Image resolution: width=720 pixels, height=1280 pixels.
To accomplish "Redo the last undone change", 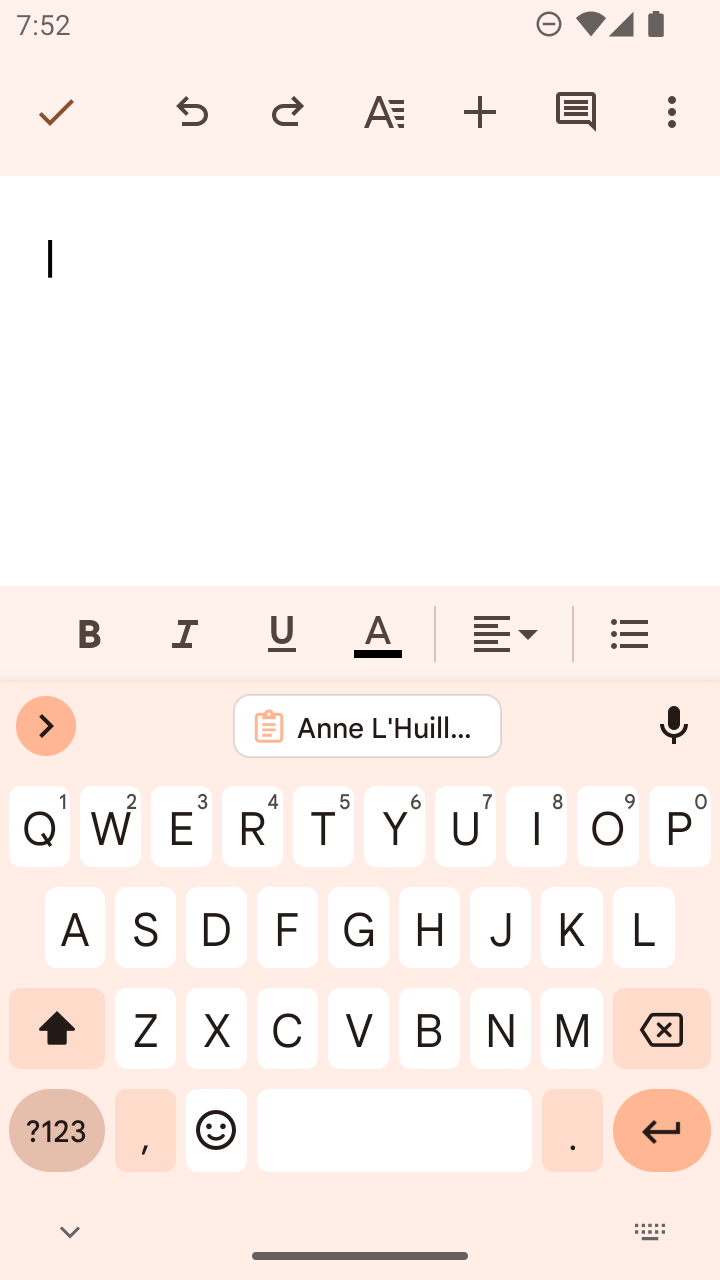I will (x=287, y=112).
